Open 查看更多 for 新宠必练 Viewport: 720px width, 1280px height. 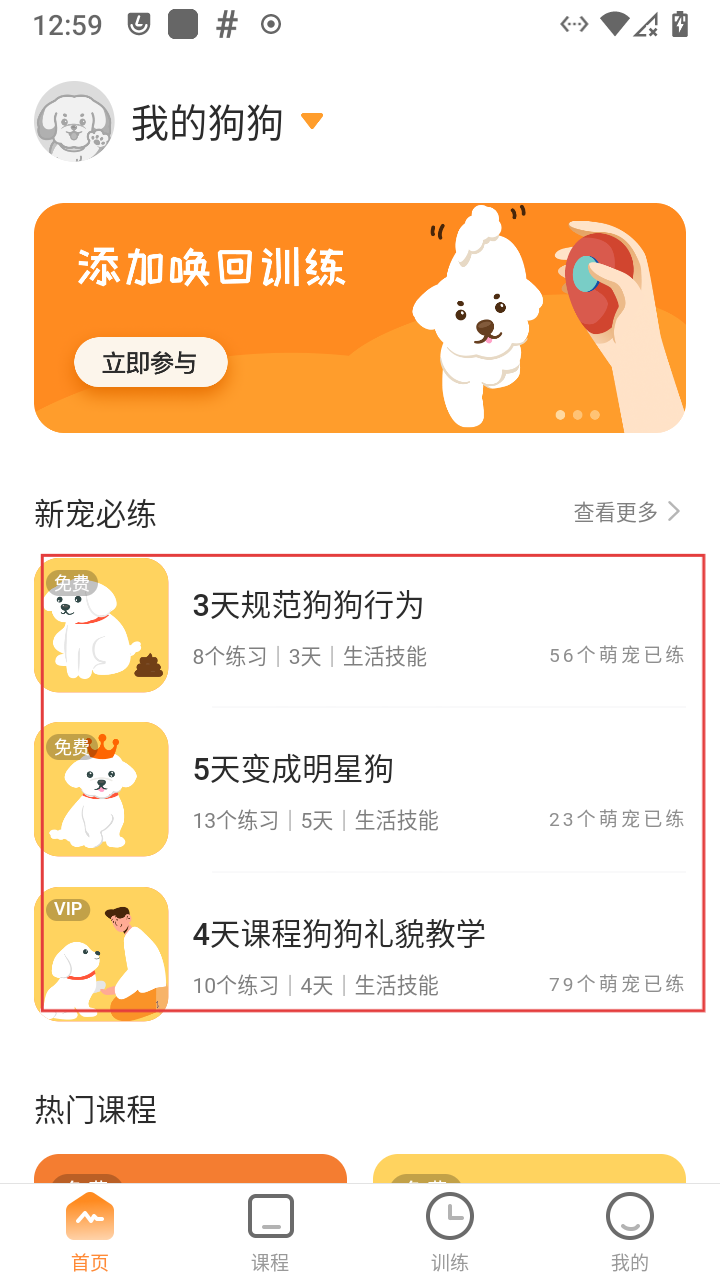pyautogui.click(x=627, y=513)
